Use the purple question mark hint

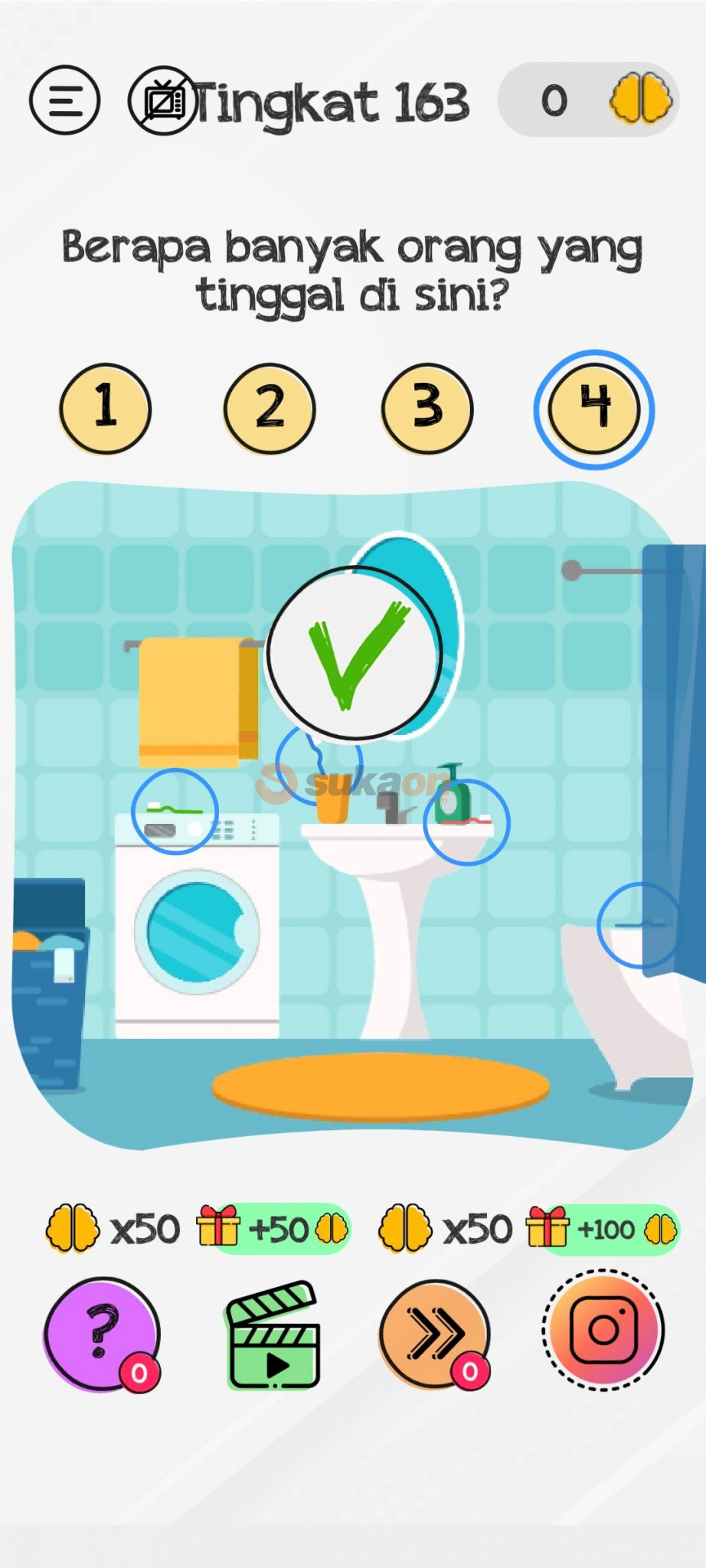[102, 1333]
